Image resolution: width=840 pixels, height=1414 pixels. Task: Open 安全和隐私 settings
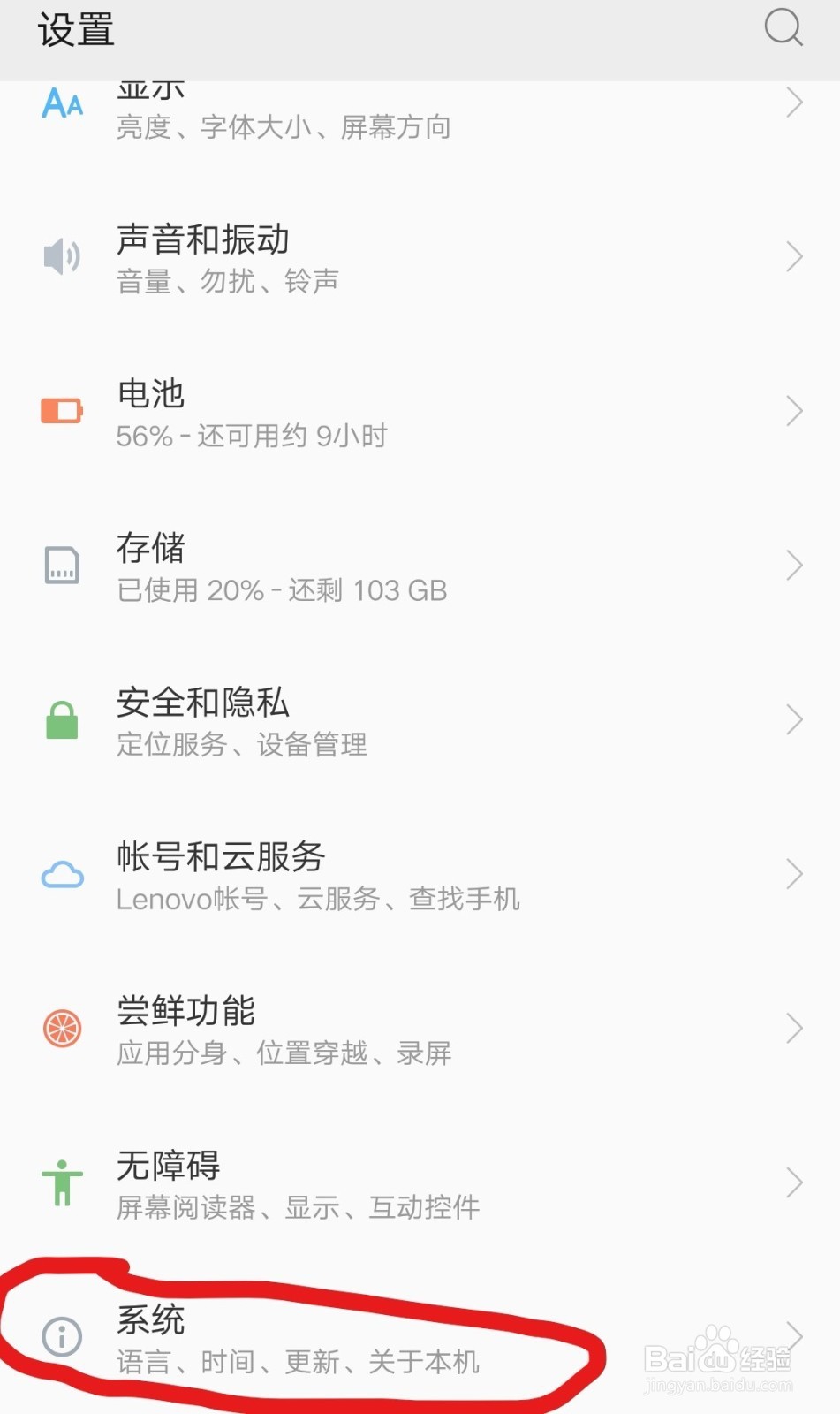pos(420,720)
